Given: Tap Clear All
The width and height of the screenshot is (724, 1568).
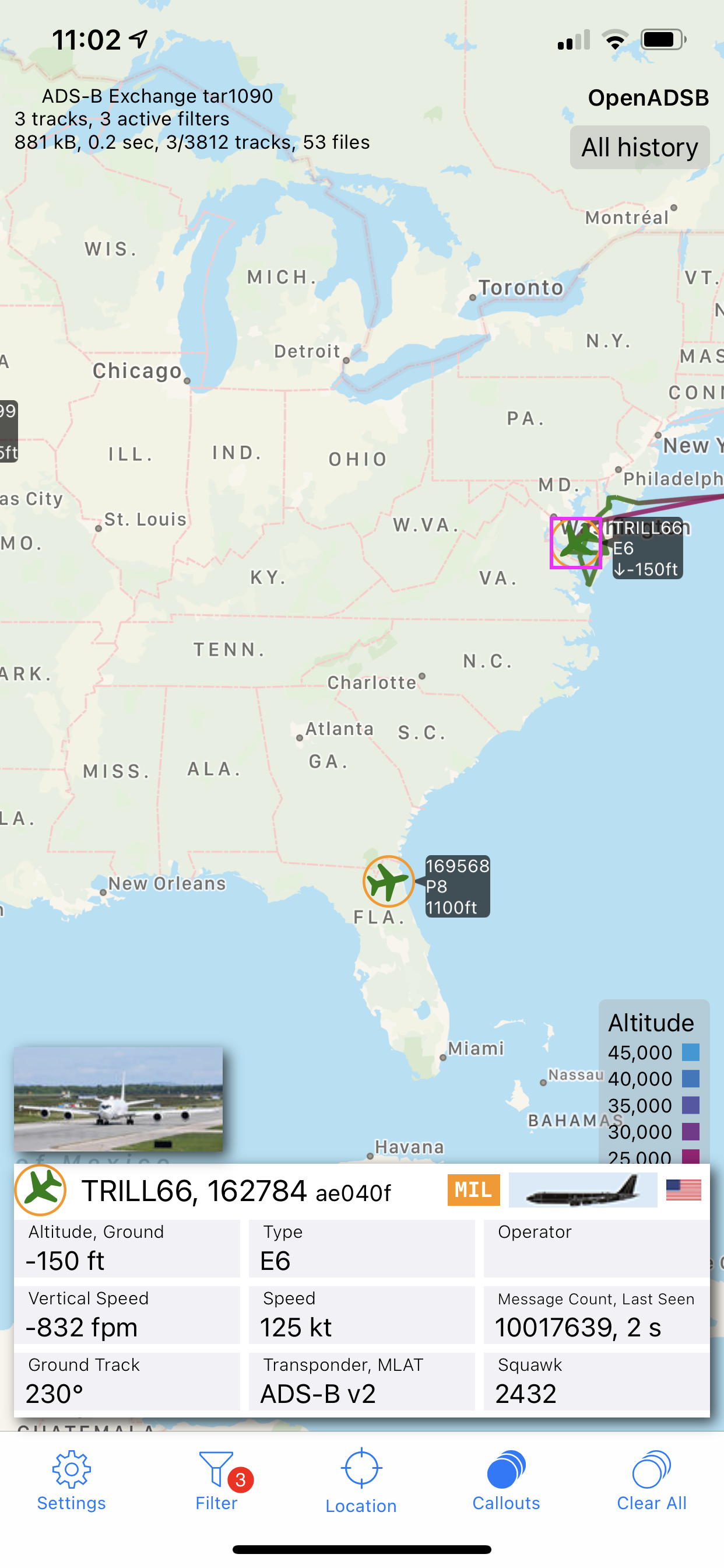Looking at the screenshot, I should [652, 1480].
